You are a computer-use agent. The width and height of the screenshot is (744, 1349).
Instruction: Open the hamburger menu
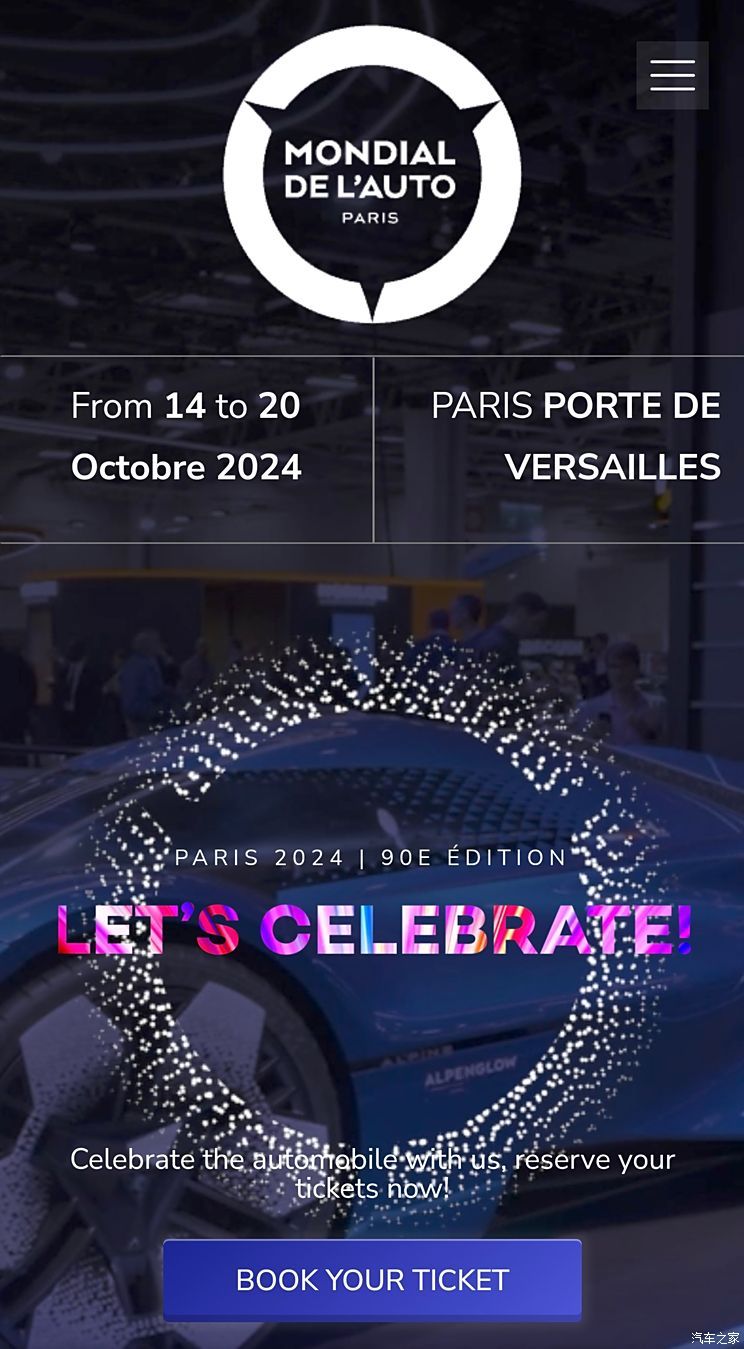pos(672,75)
